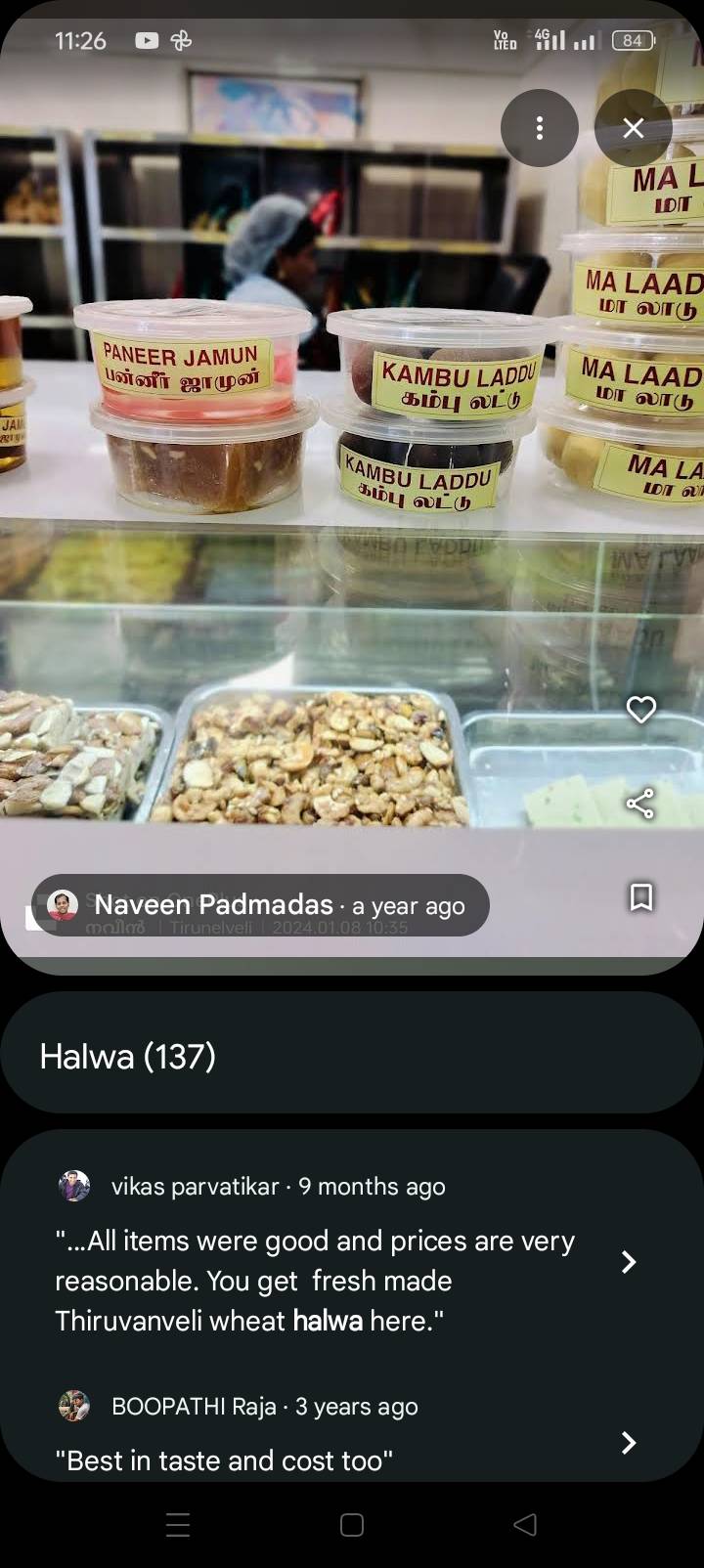Expand BOOPATHI Raja's full review

point(628,1443)
